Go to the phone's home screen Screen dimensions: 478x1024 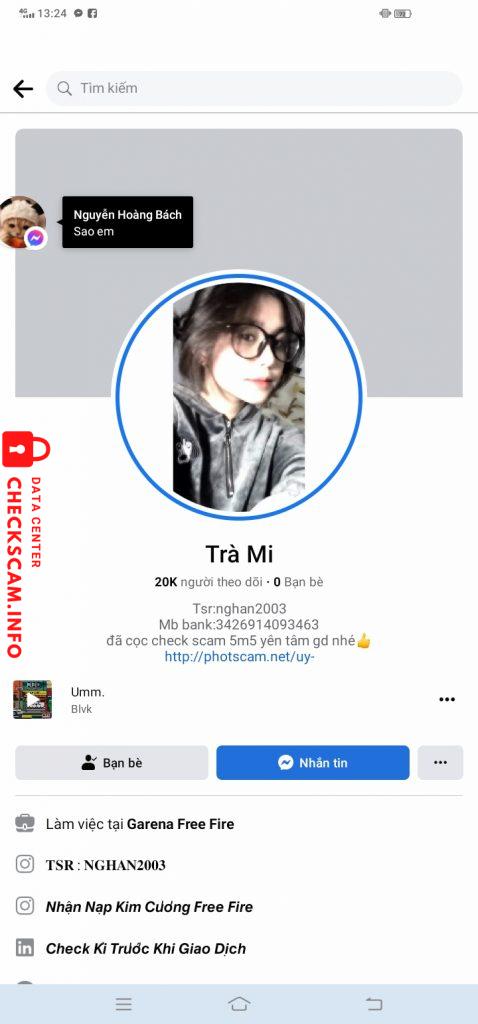tap(239, 1004)
